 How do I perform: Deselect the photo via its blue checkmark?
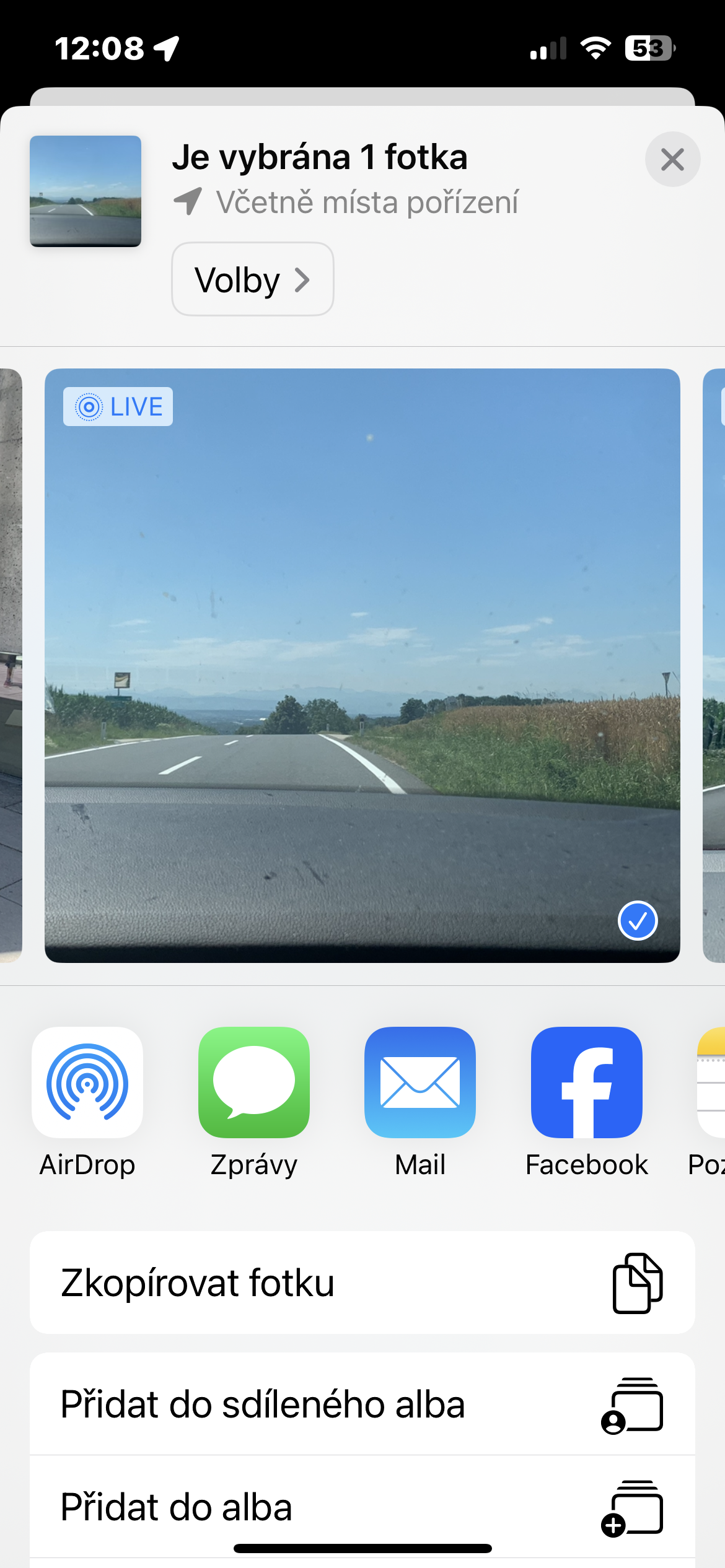pos(637,921)
